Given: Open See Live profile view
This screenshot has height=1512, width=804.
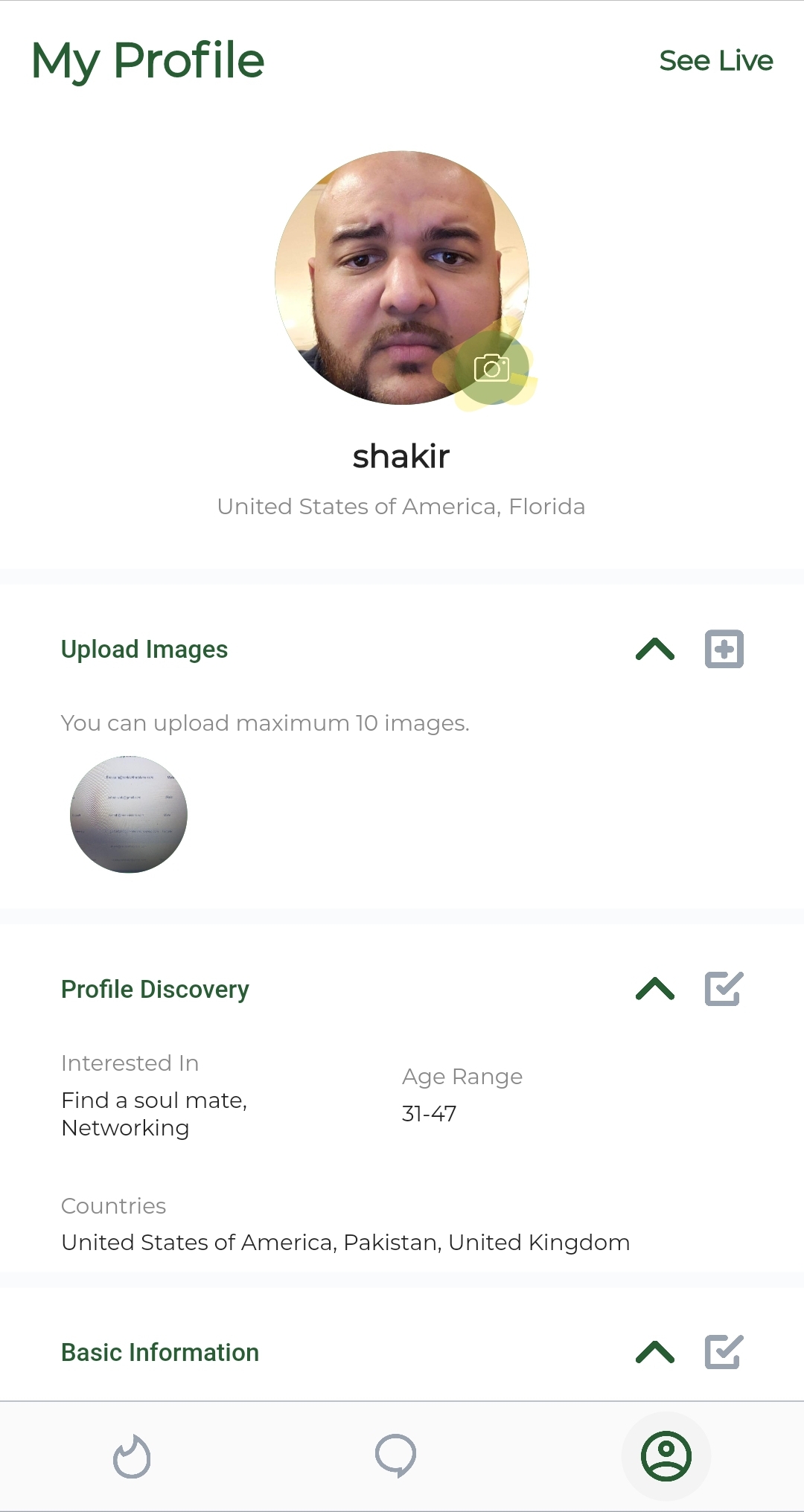Looking at the screenshot, I should [715, 60].
